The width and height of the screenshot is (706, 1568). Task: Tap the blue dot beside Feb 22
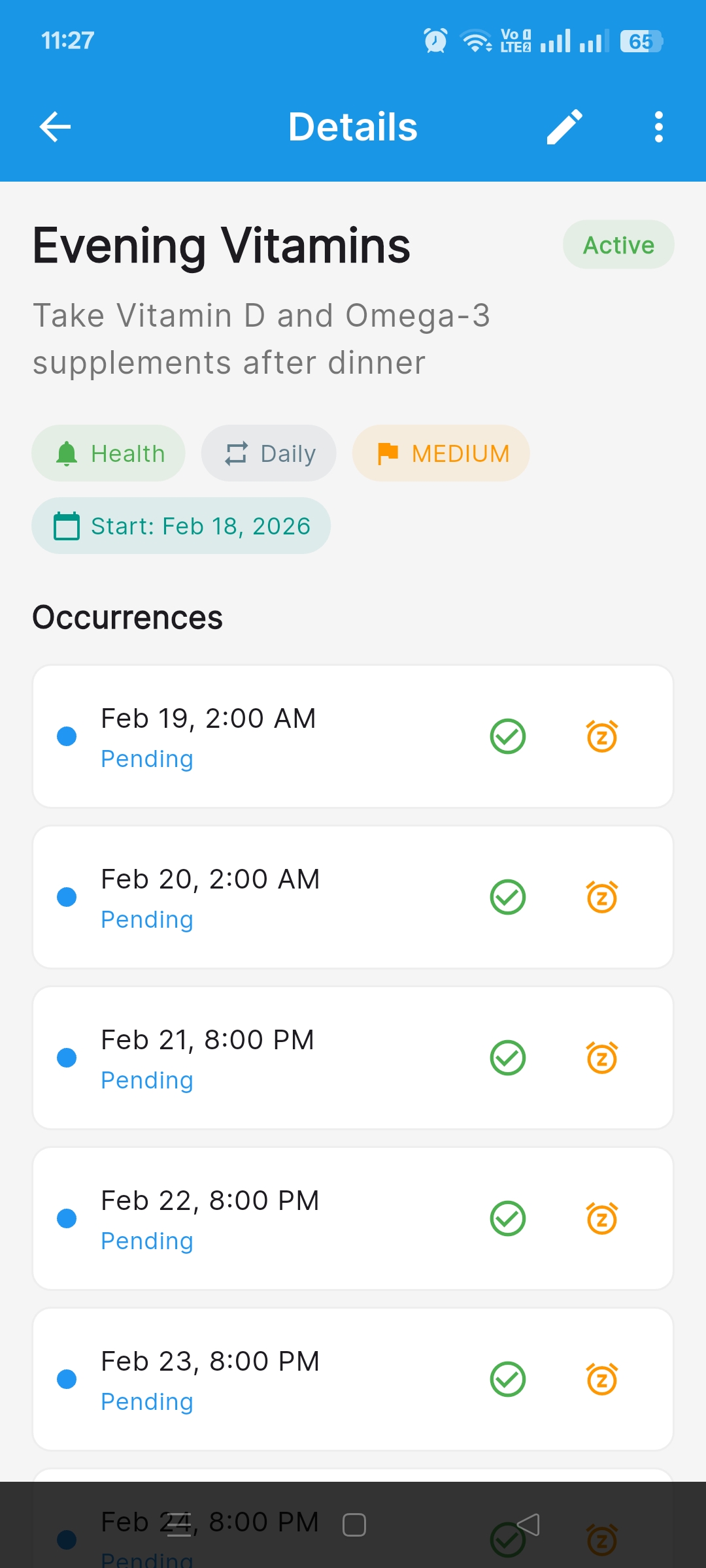[66, 1218]
